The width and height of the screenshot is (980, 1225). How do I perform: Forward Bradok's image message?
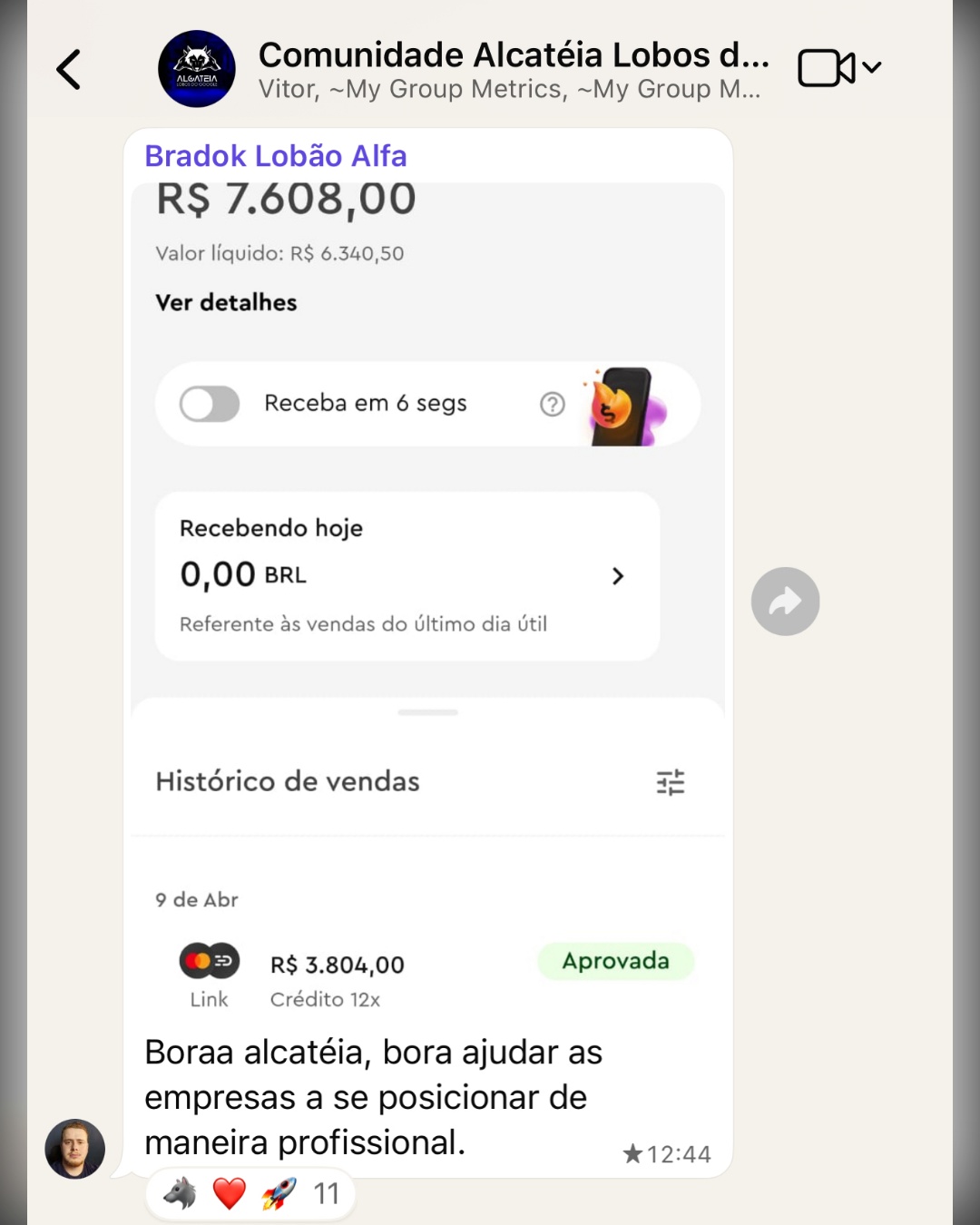coord(785,602)
